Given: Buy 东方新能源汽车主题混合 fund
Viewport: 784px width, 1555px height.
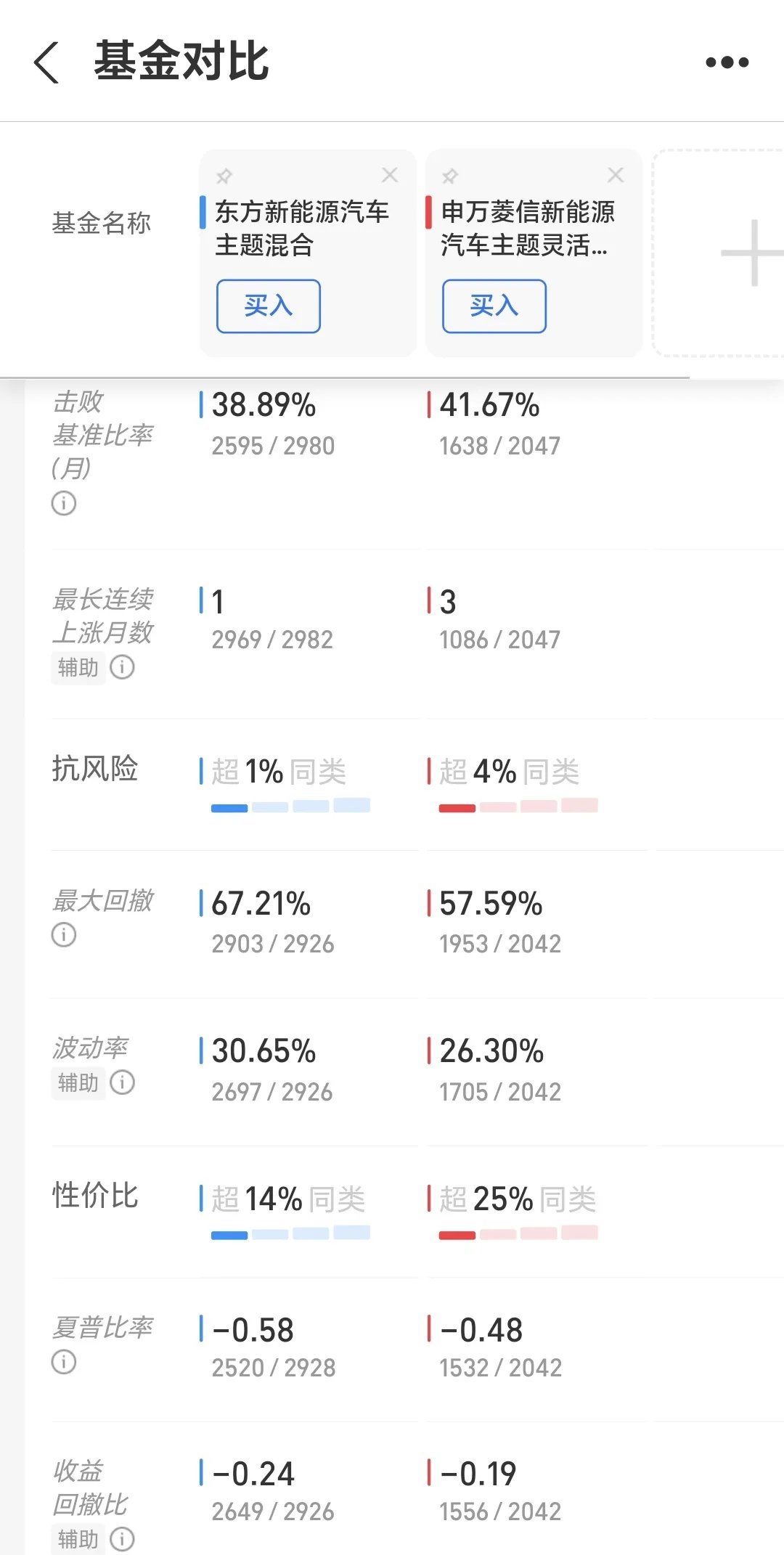Looking at the screenshot, I should coord(268,306).
